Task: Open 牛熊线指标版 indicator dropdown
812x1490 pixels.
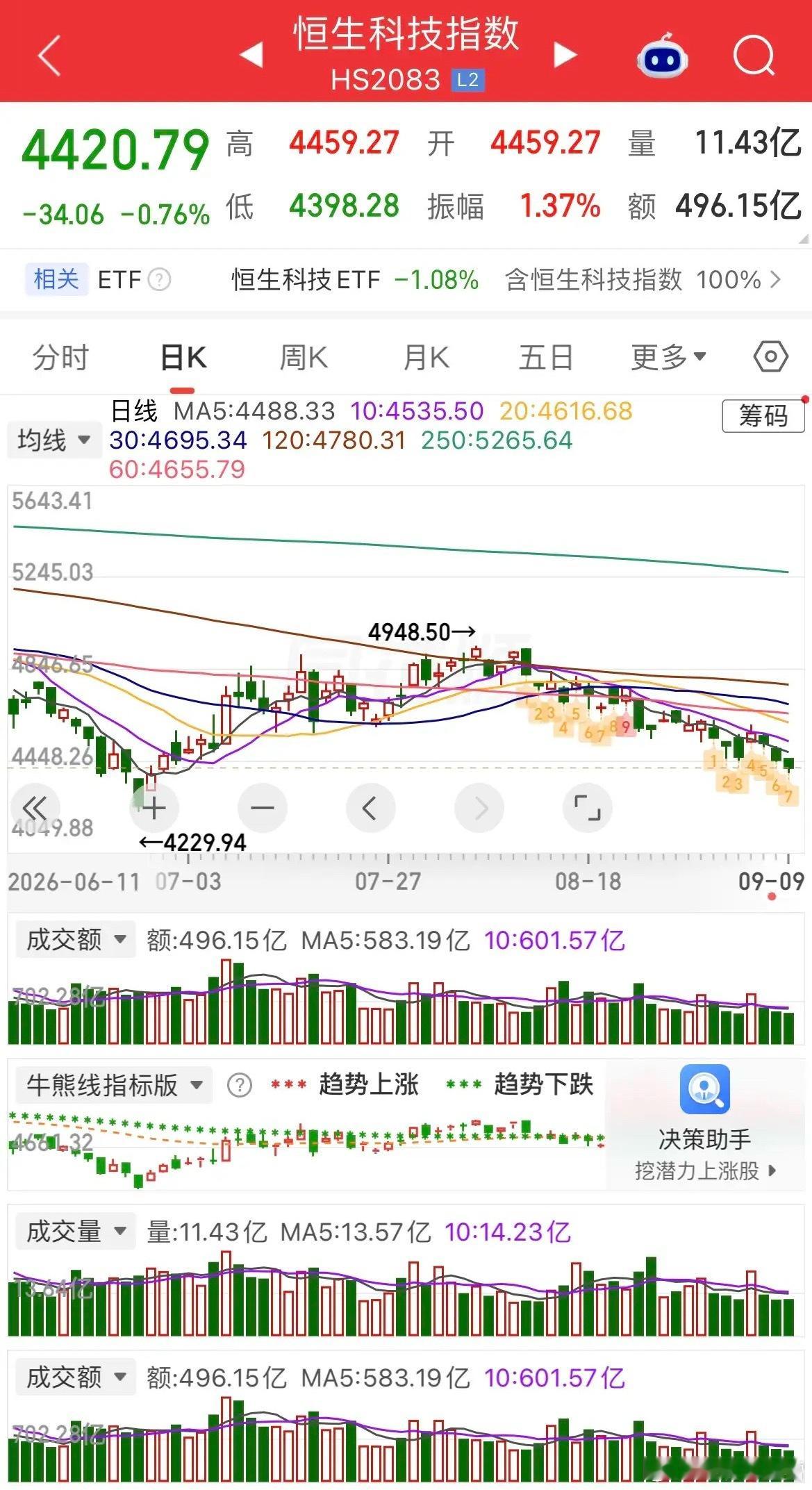Action: (114, 1085)
